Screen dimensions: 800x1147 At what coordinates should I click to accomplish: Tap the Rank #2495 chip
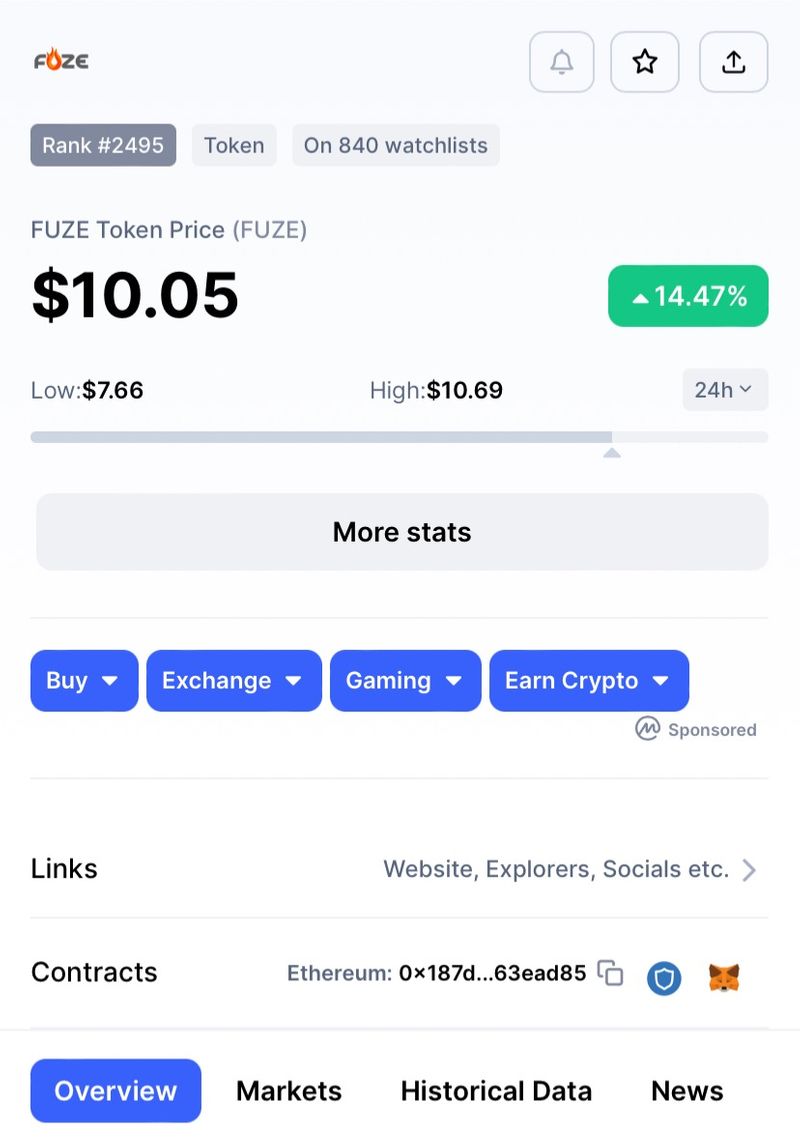[103, 145]
